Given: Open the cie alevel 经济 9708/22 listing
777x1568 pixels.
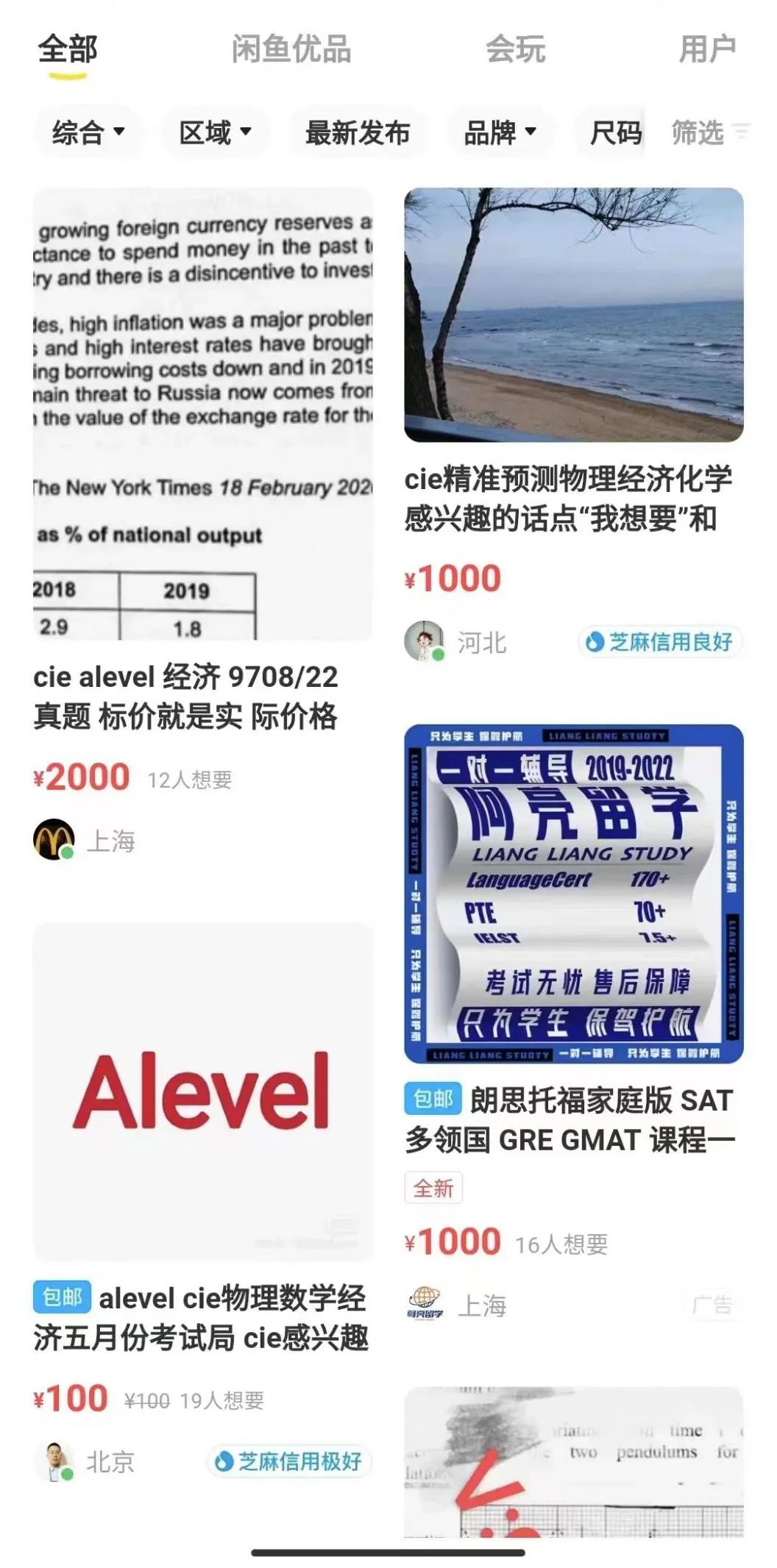Looking at the screenshot, I should 202,414.
